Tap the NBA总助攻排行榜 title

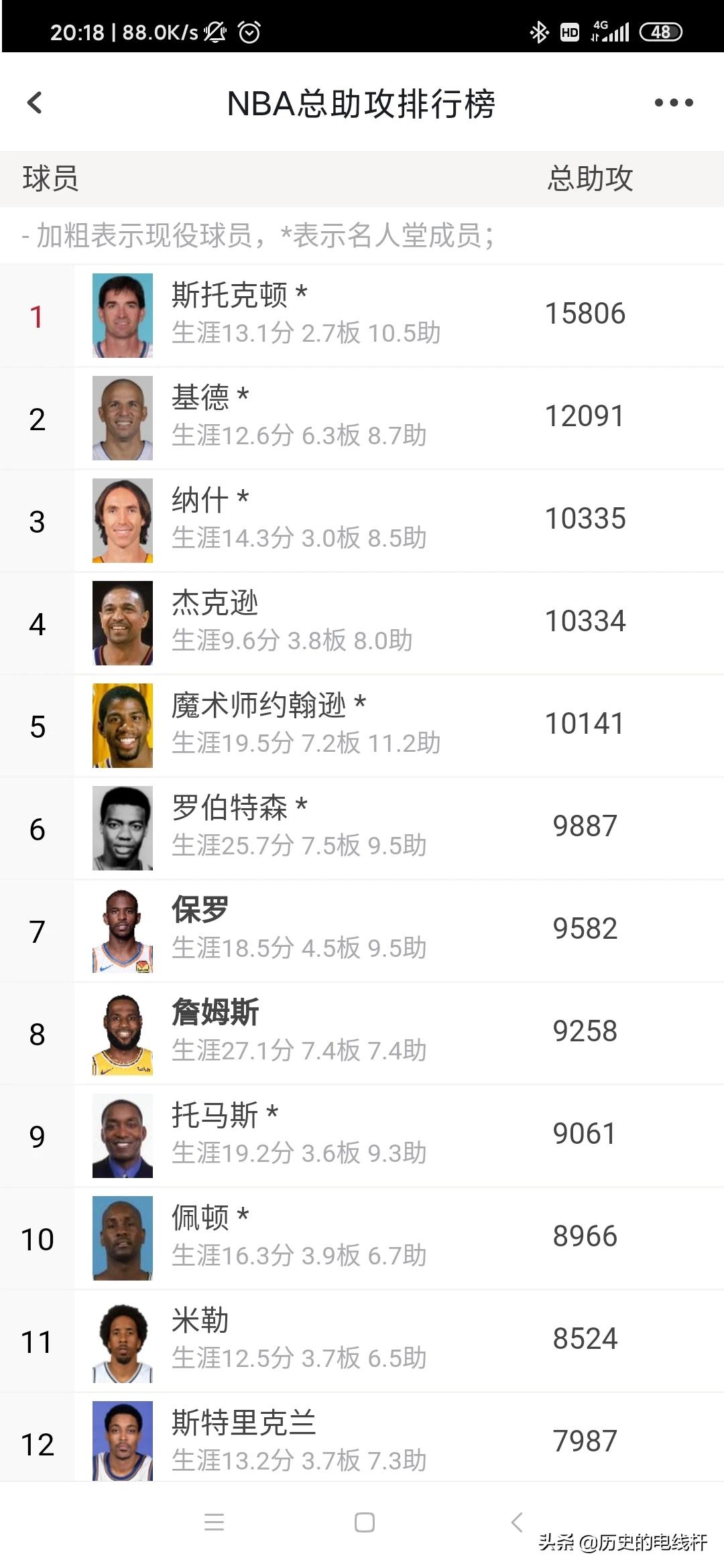pos(361,104)
